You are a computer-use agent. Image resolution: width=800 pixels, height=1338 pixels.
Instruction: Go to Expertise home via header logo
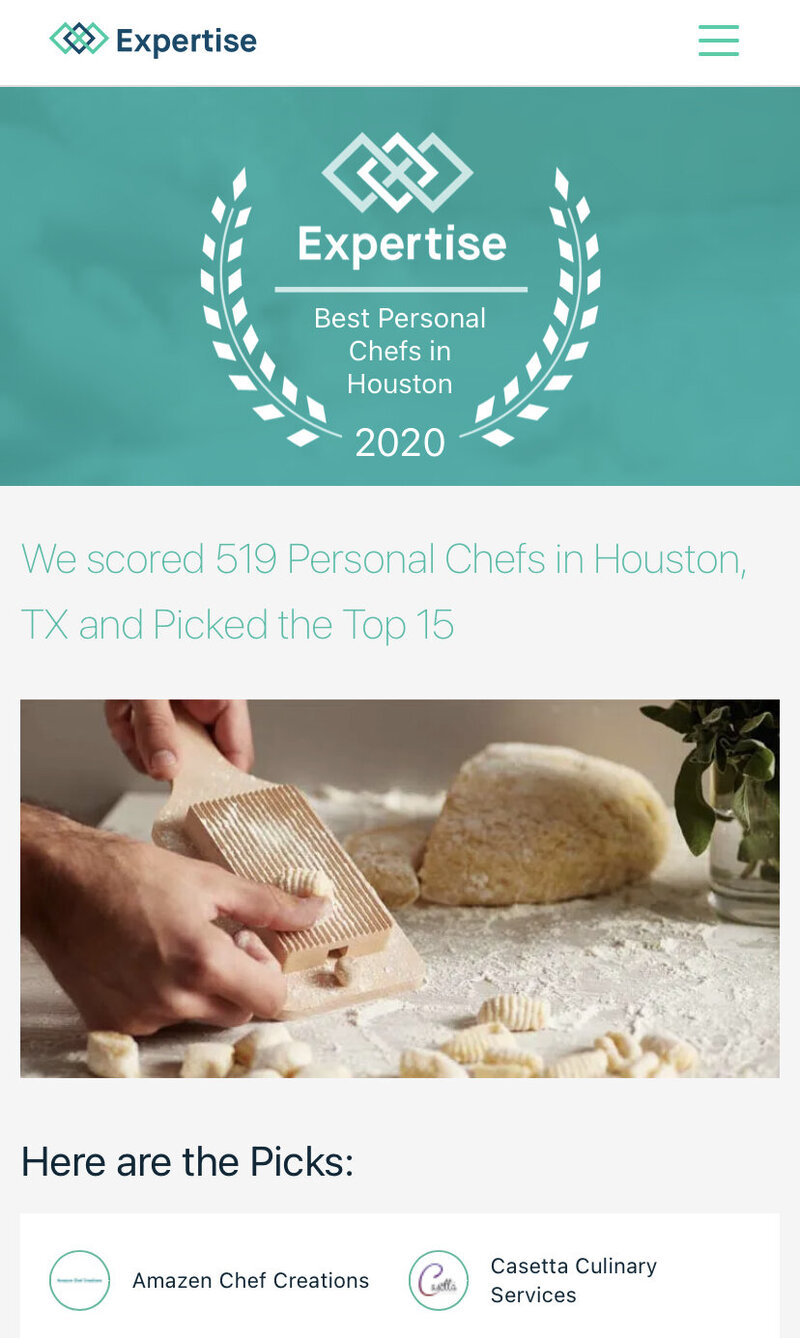(x=154, y=40)
